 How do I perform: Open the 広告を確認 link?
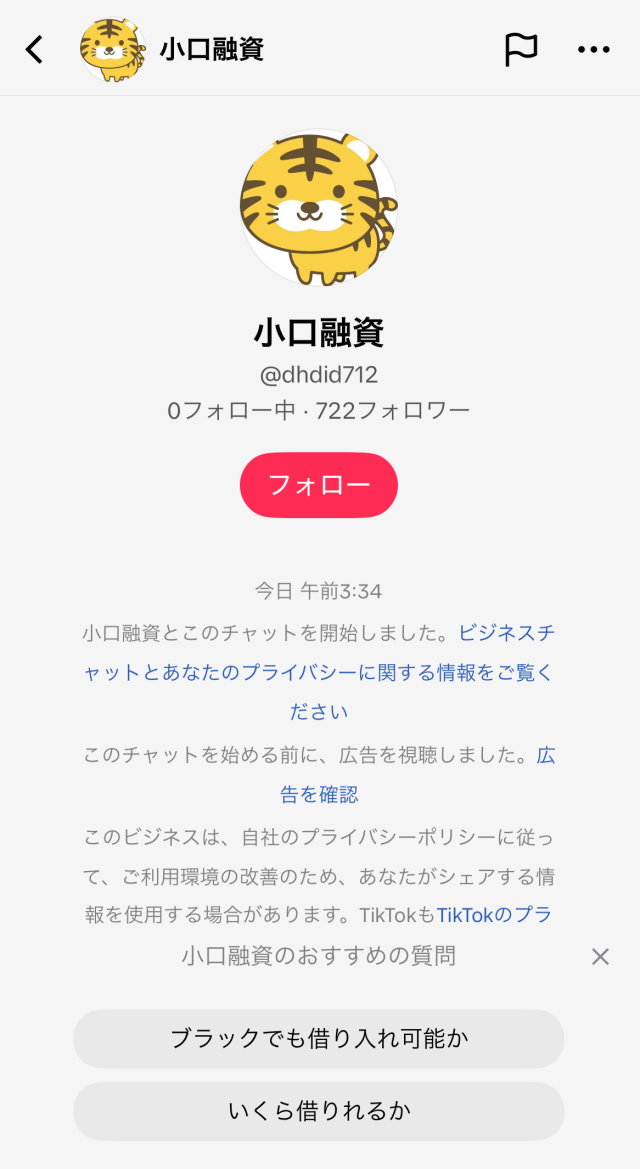tap(320, 794)
